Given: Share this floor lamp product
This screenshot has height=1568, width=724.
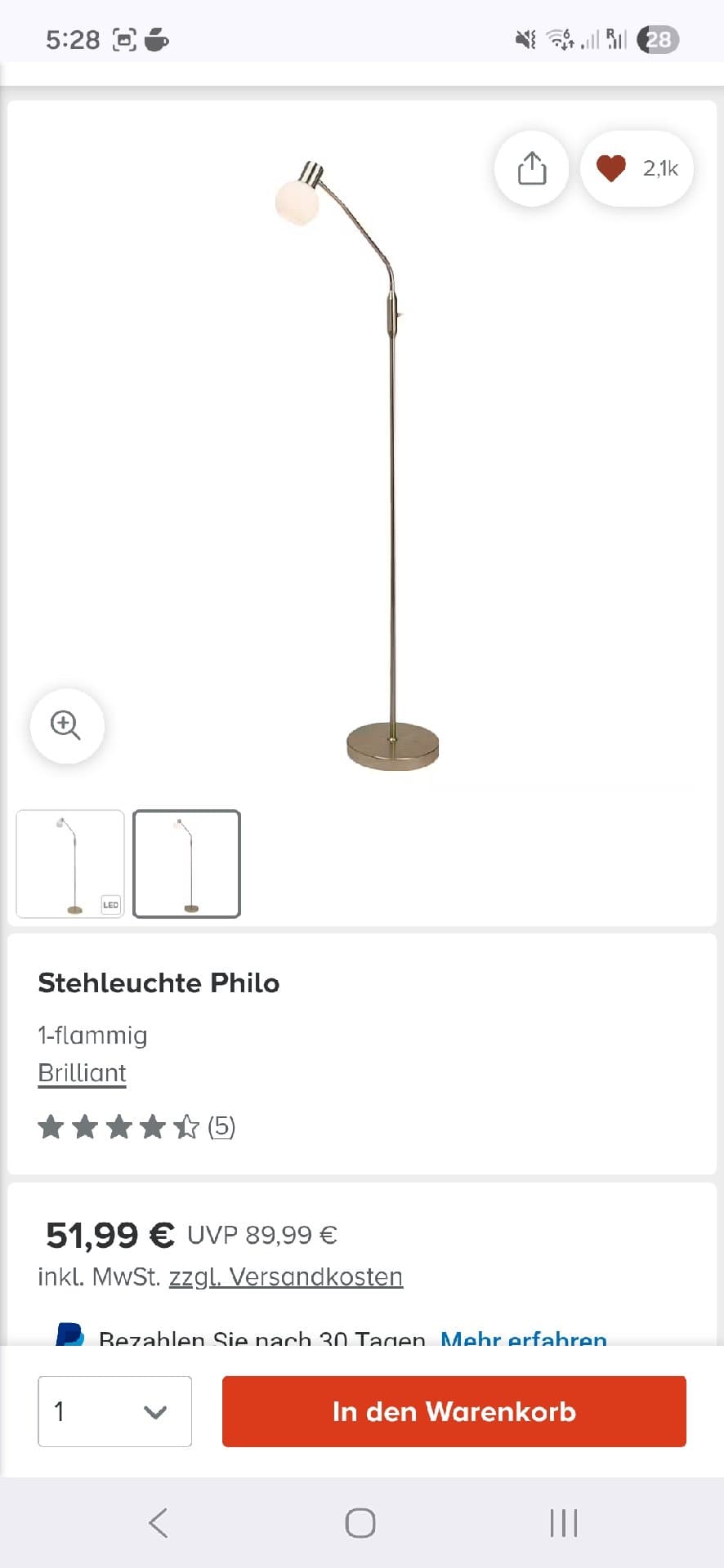Looking at the screenshot, I should pyautogui.click(x=531, y=169).
